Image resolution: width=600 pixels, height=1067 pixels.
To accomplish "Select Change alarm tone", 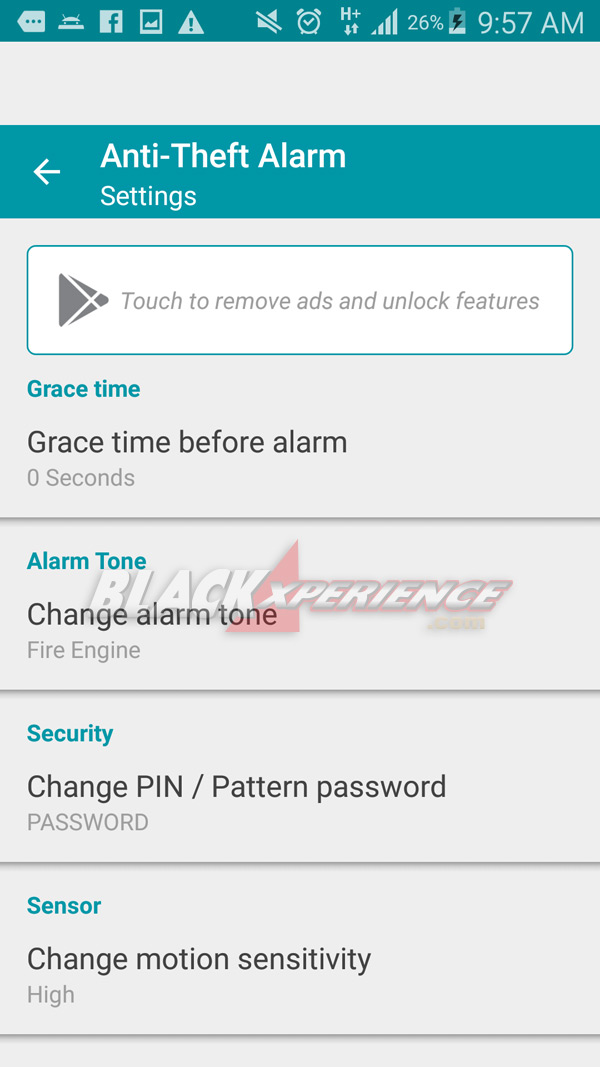I will click(x=300, y=631).
